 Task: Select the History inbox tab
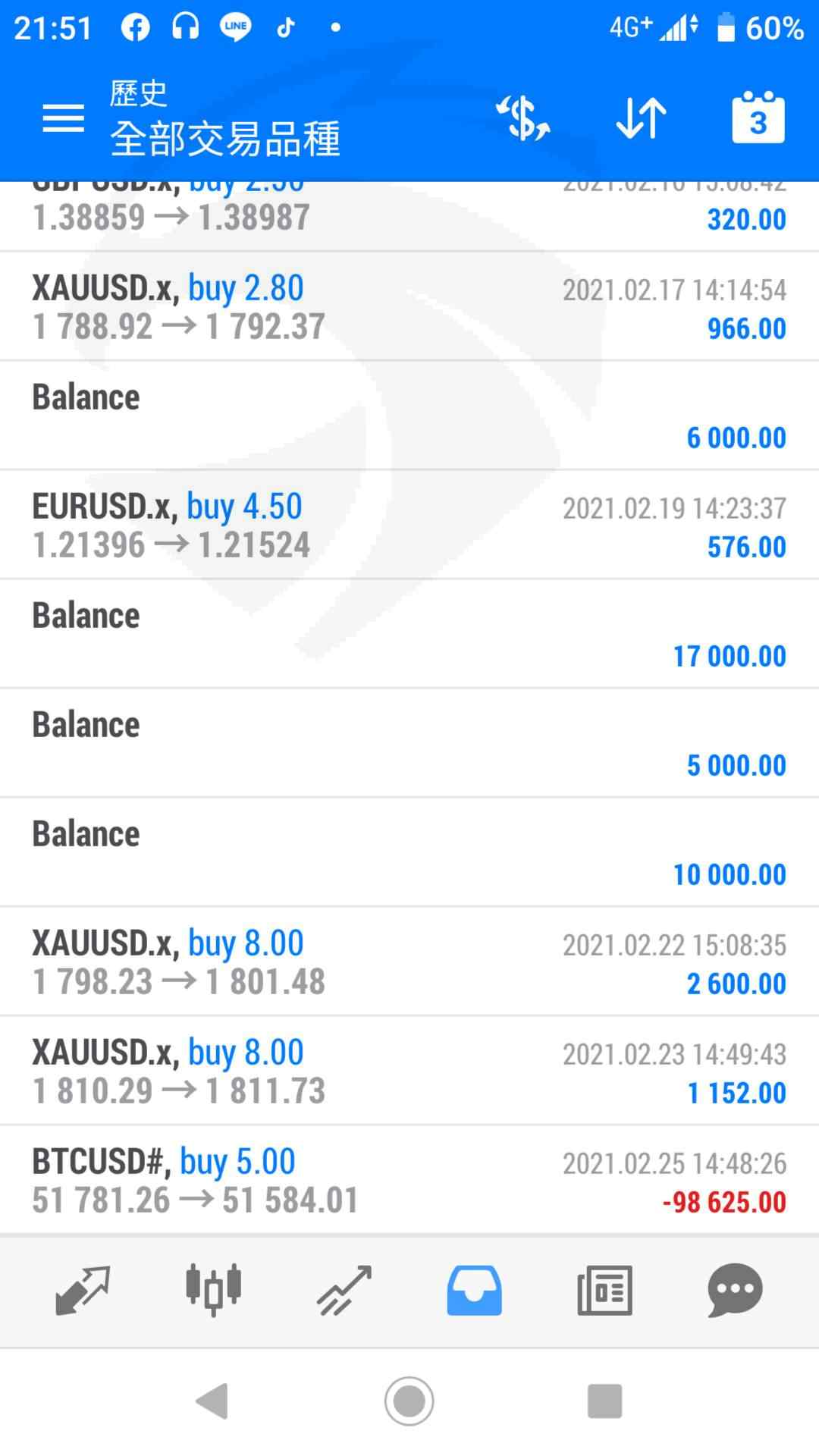[x=474, y=1290]
